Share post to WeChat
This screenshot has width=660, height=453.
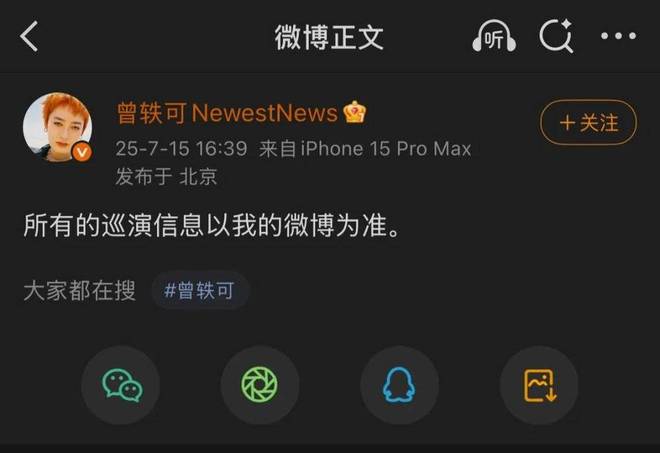tap(121, 385)
